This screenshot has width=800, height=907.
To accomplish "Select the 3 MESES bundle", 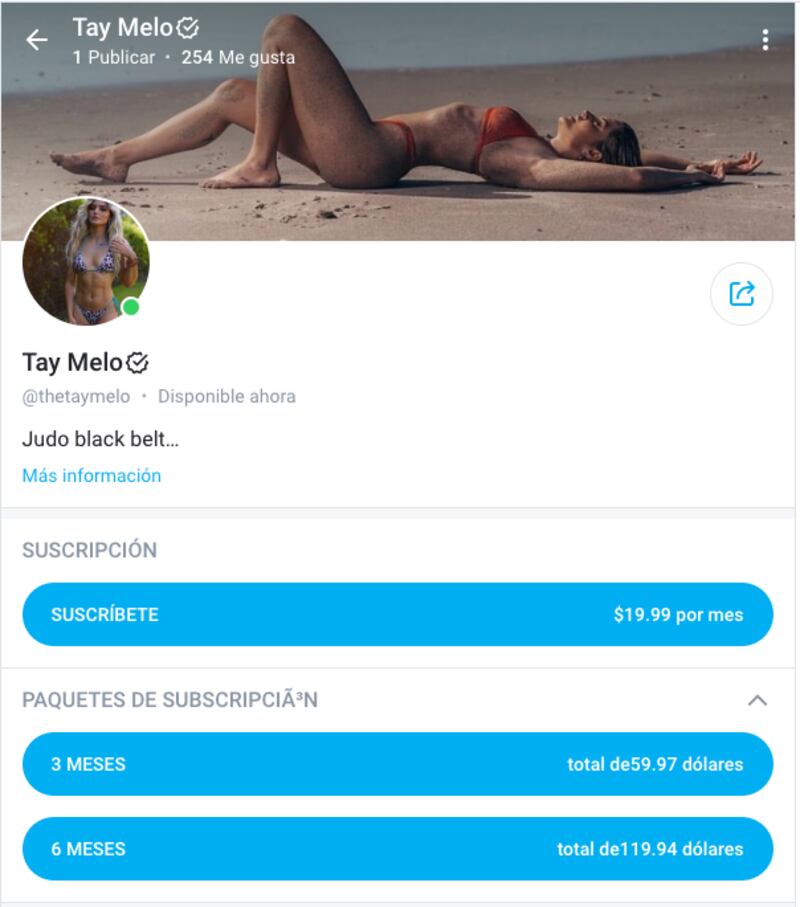I will 397,764.
